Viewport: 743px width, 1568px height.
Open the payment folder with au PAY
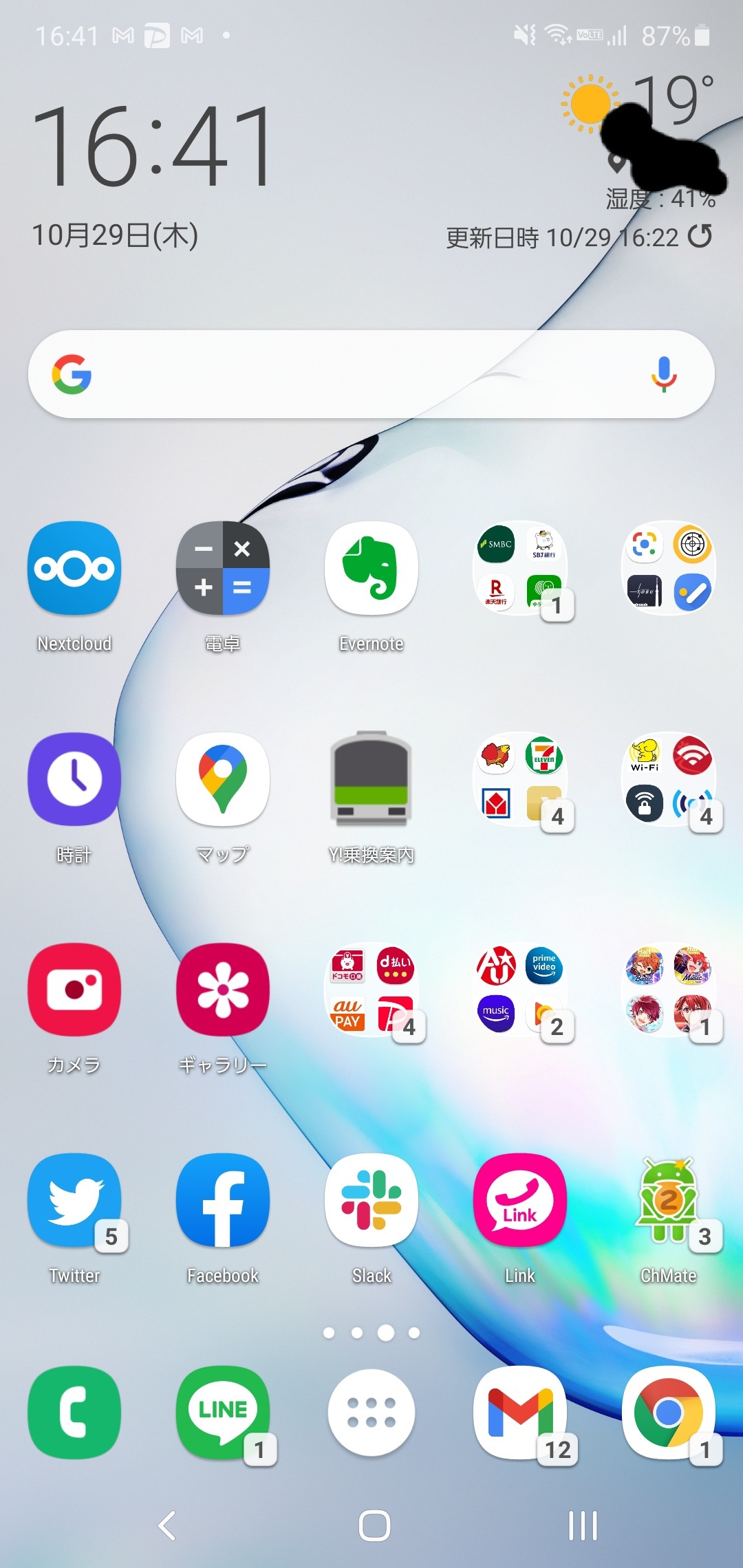[371, 990]
